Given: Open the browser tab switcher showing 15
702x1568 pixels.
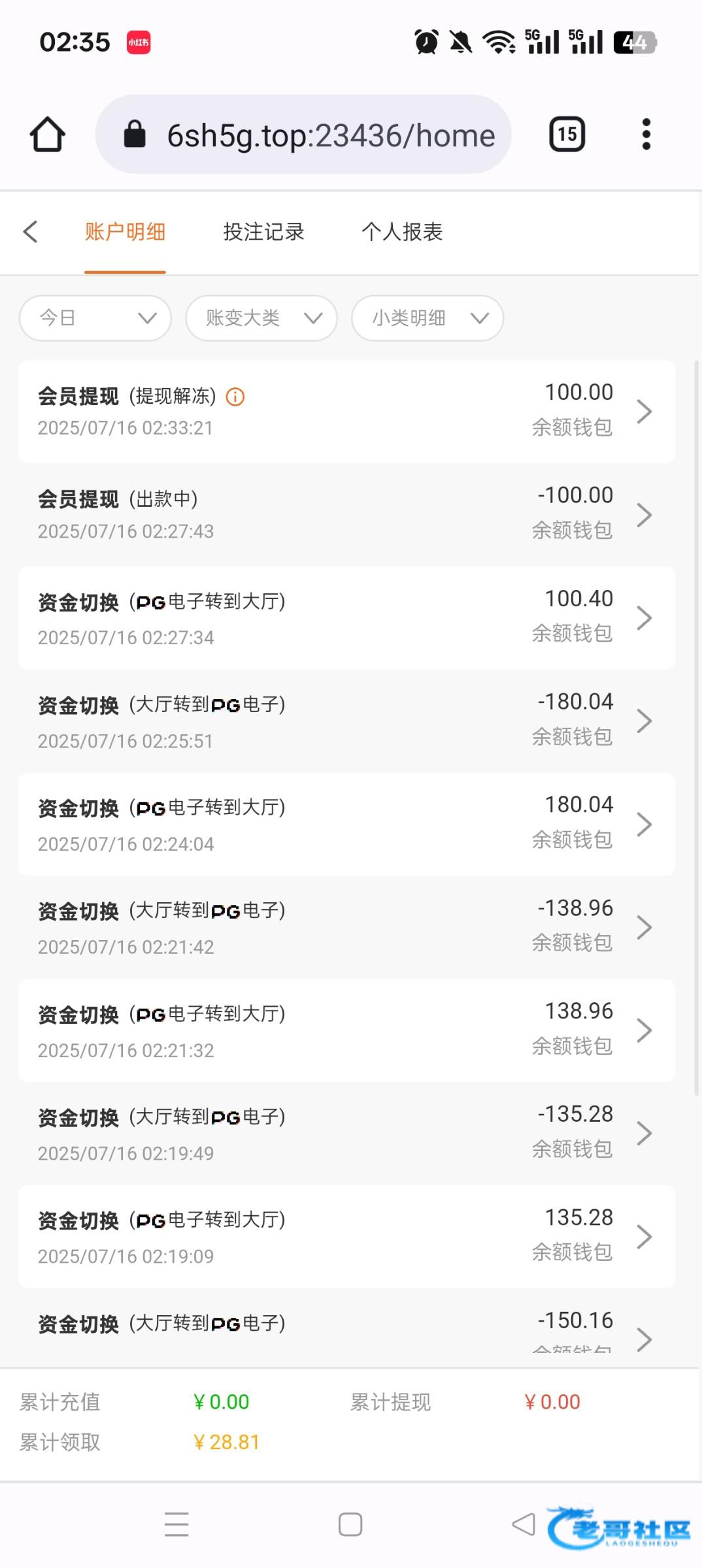Looking at the screenshot, I should pyautogui.click(x=567, y=135).
